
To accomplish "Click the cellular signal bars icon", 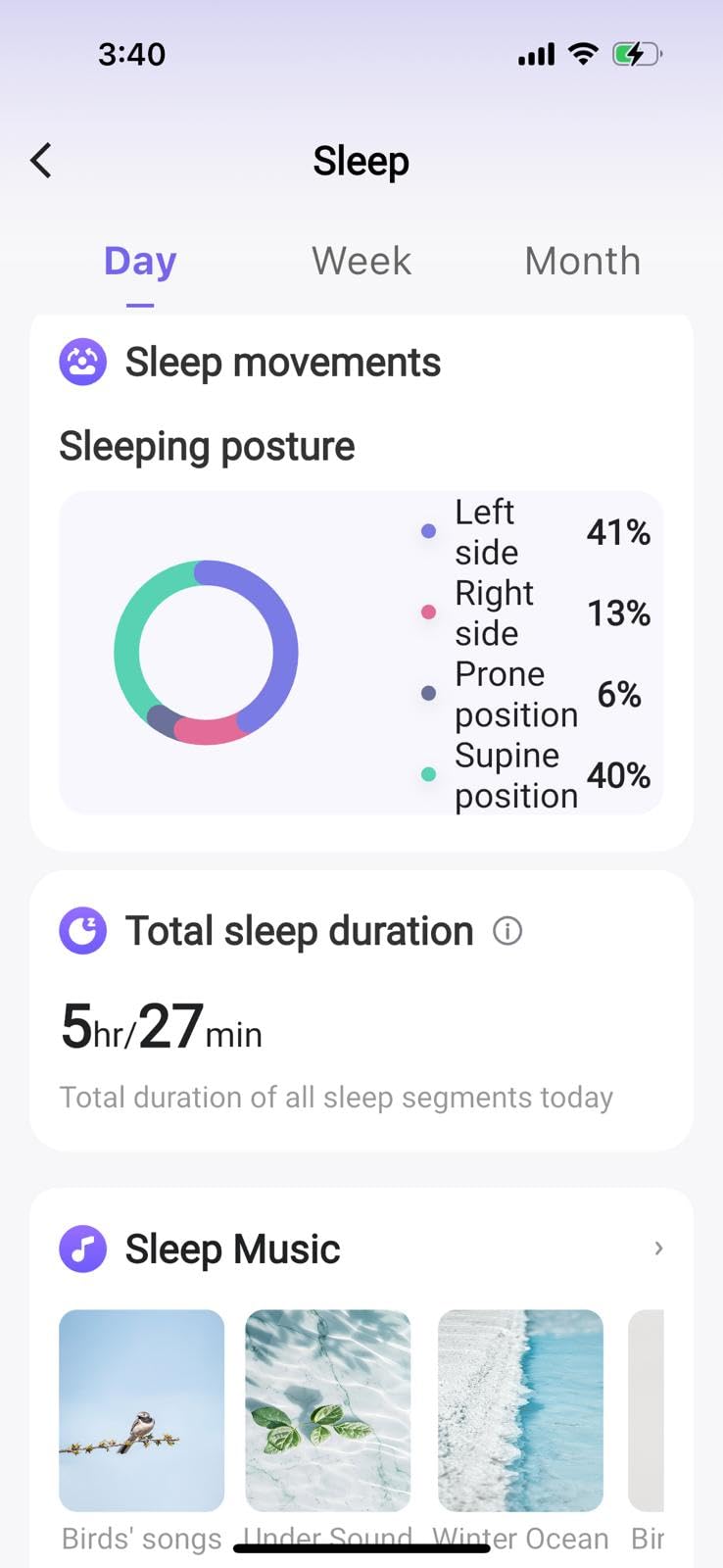I will (x=535, y=54).
